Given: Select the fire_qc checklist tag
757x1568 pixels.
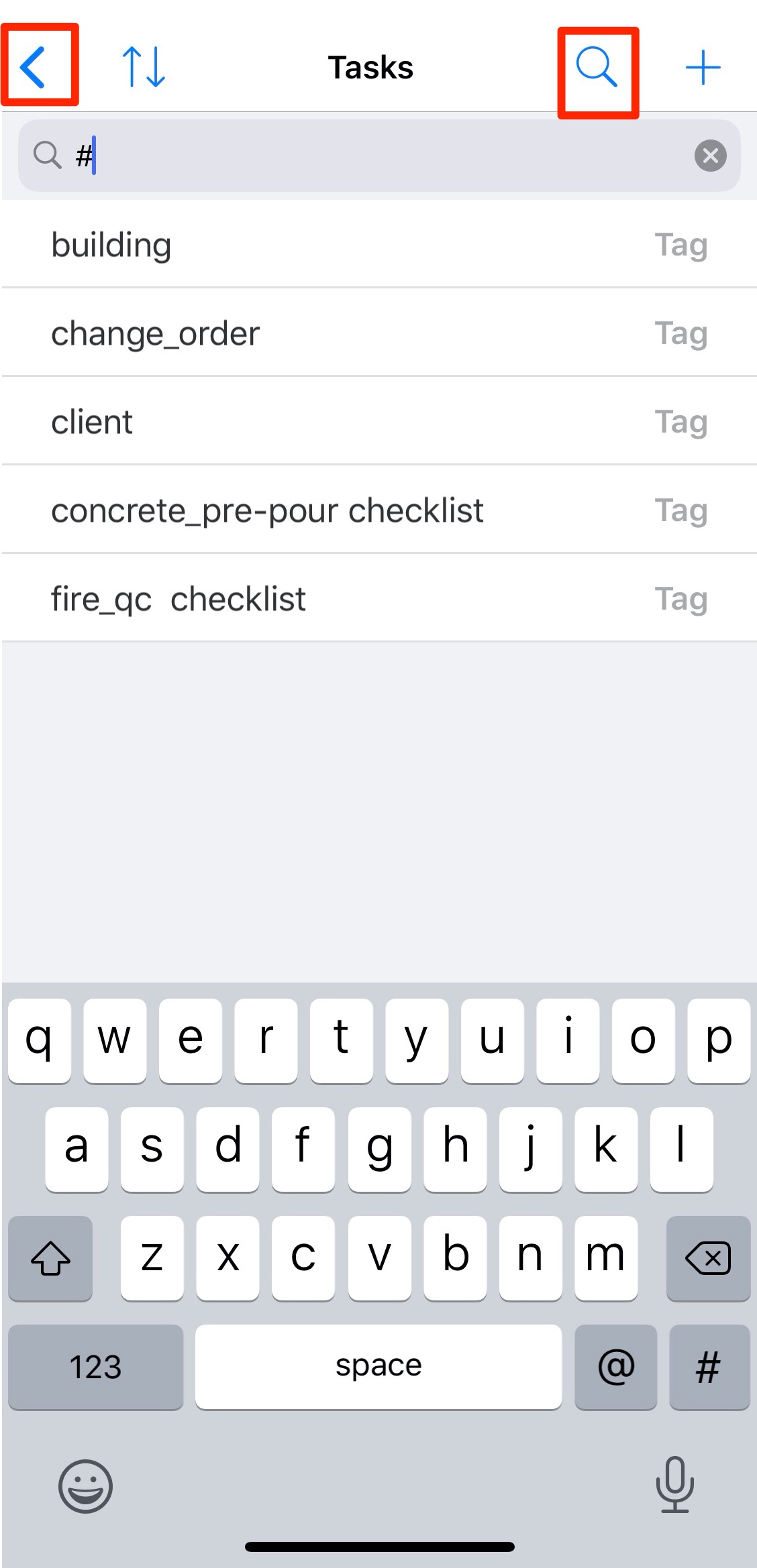Looking at the screenshot, I should [x=379, y=599].
